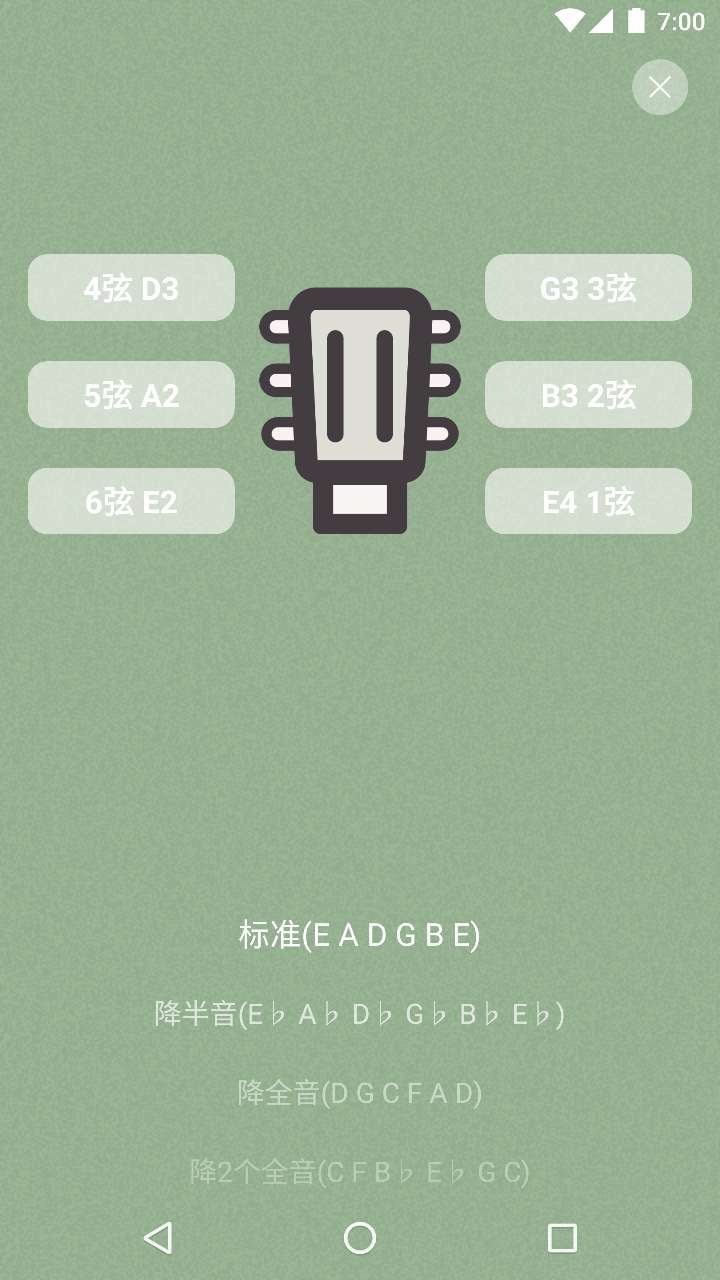
Task: Select the 4弦 D3 string button
Action: click(x=131, y=288)
